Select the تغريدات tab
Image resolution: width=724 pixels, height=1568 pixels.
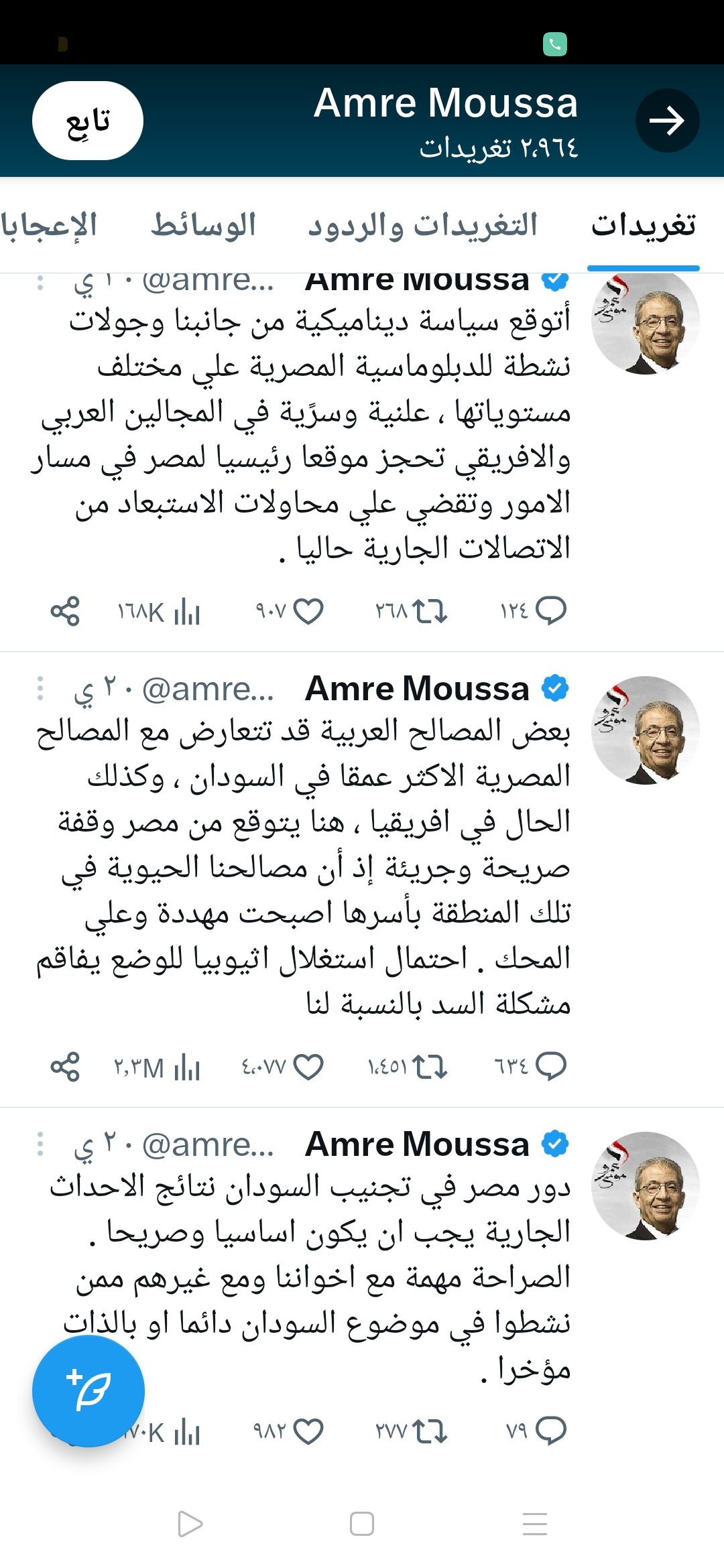pyautogui.click(x=644, y=226)
